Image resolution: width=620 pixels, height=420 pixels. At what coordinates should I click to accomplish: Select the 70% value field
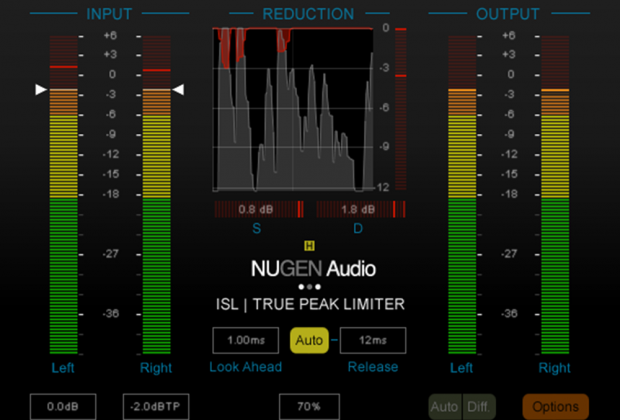pos(309,407)
